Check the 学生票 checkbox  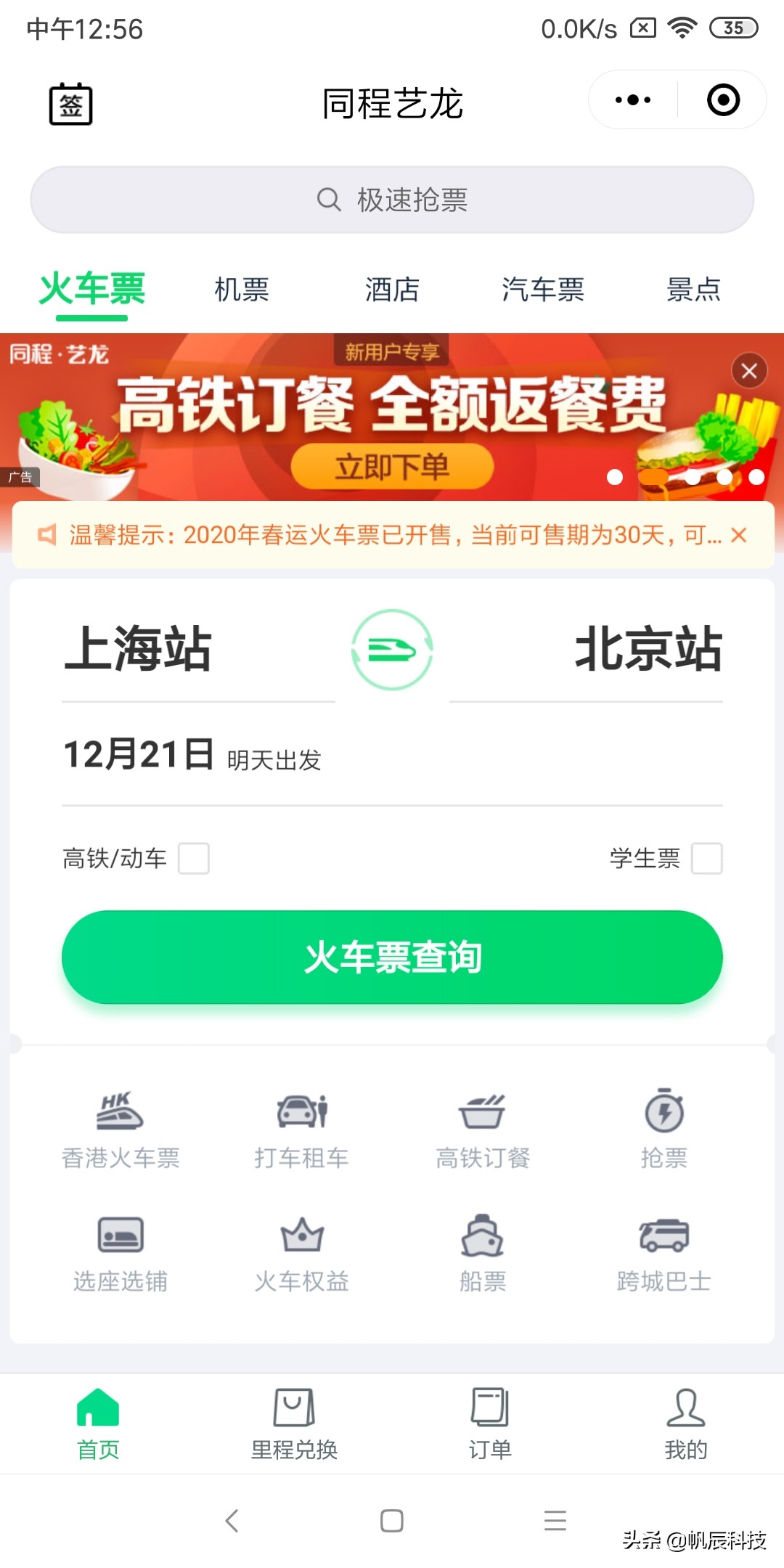(706, 859)
